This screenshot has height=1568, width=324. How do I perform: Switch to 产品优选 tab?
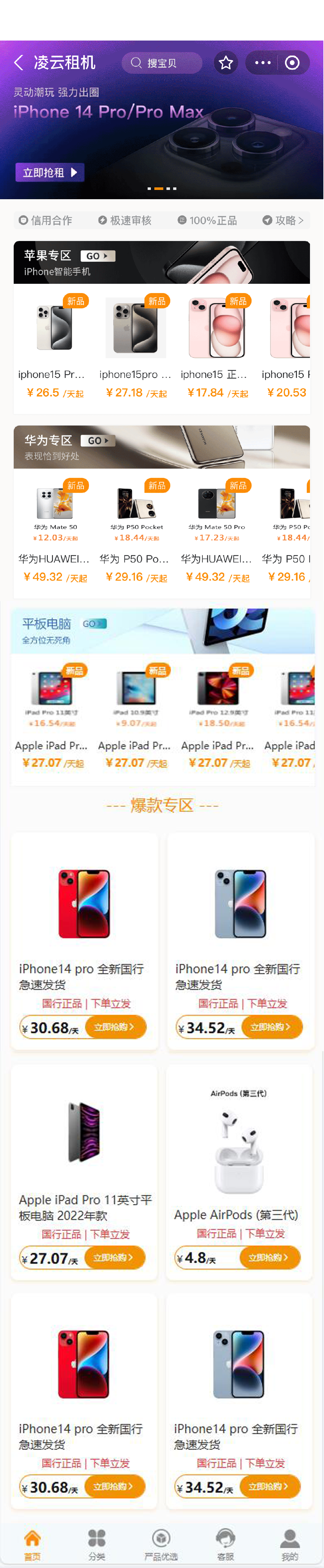(161, 1544)
